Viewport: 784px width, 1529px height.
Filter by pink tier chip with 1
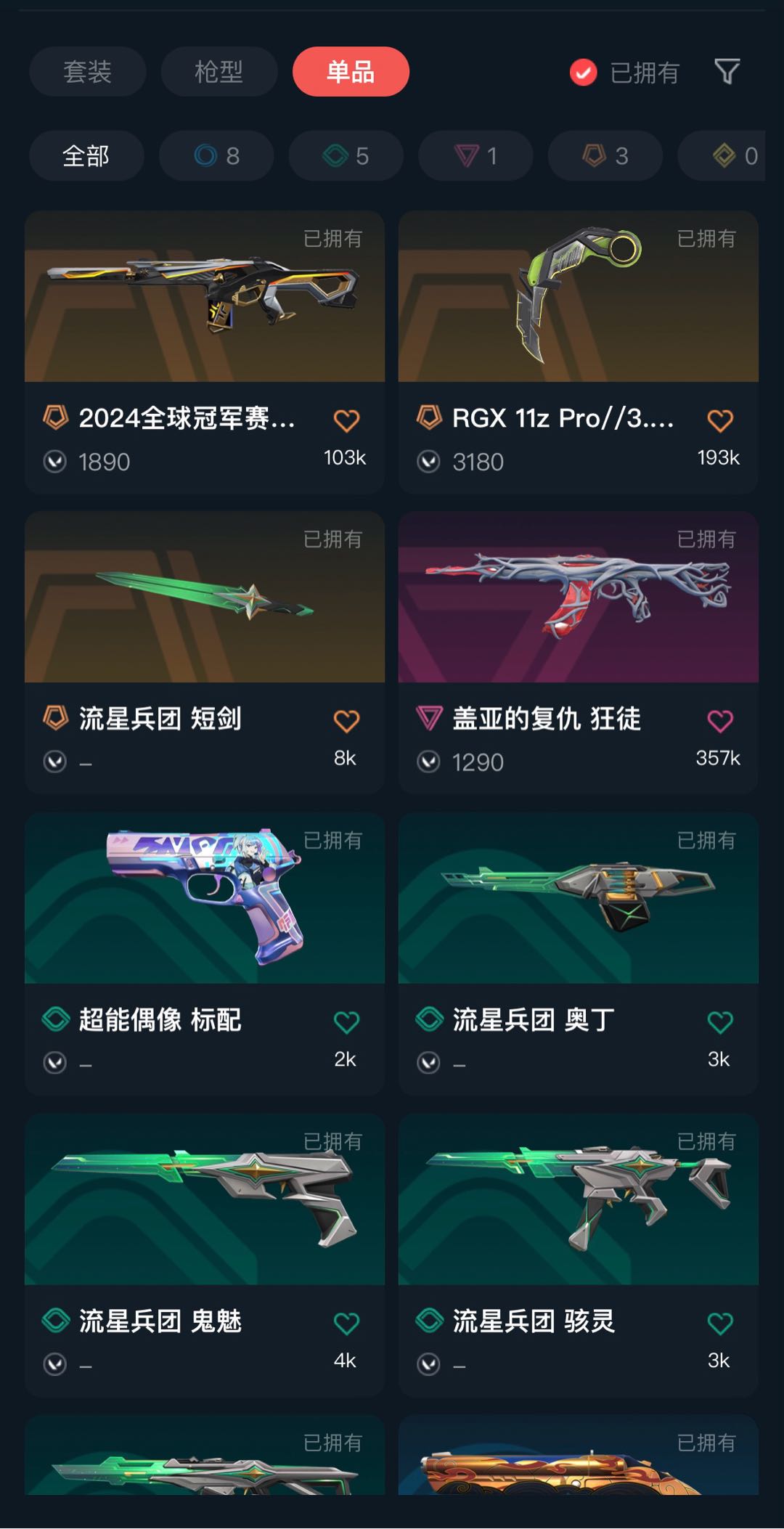(475, 155)
